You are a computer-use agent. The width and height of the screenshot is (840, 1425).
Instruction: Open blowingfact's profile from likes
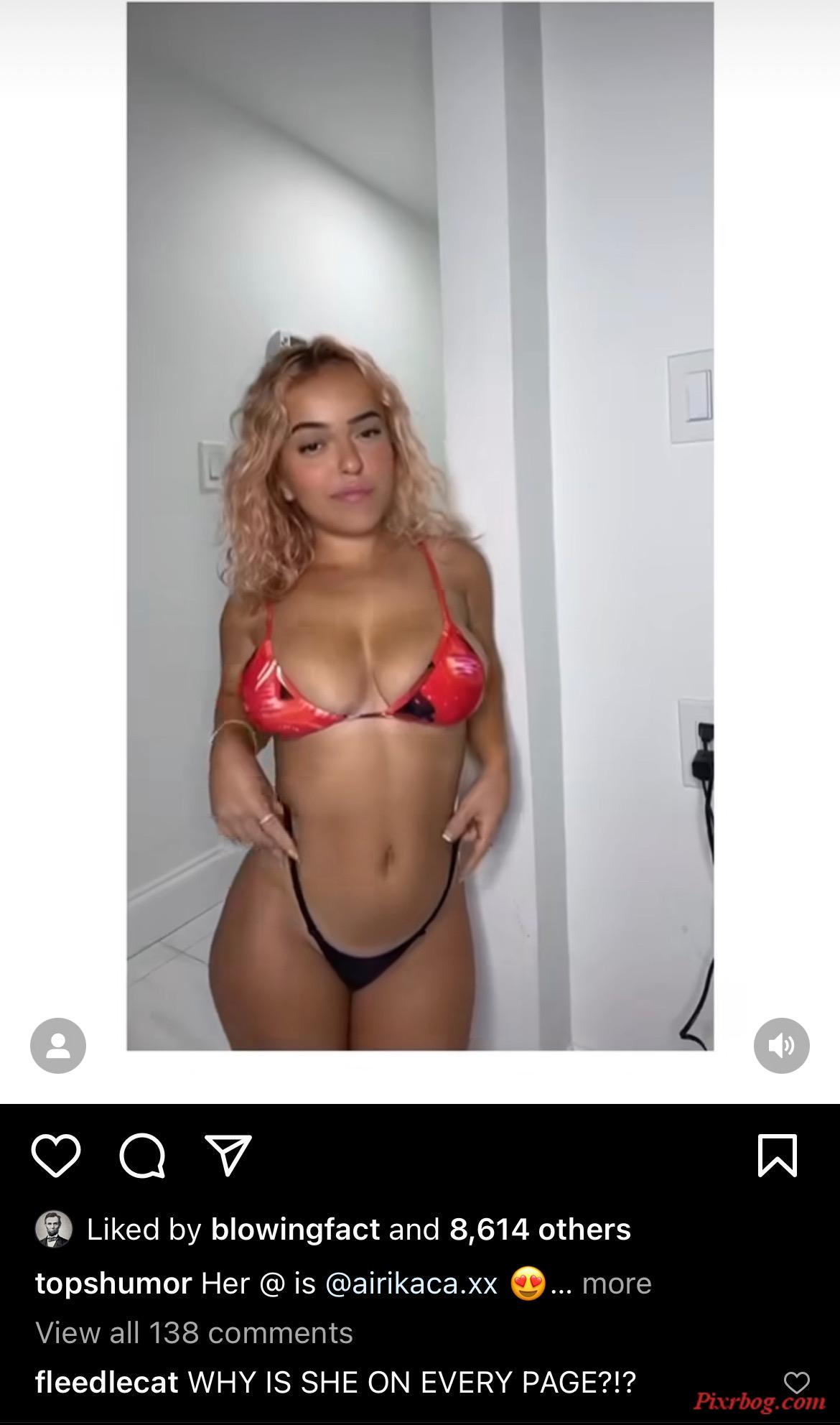[295, 1229]
